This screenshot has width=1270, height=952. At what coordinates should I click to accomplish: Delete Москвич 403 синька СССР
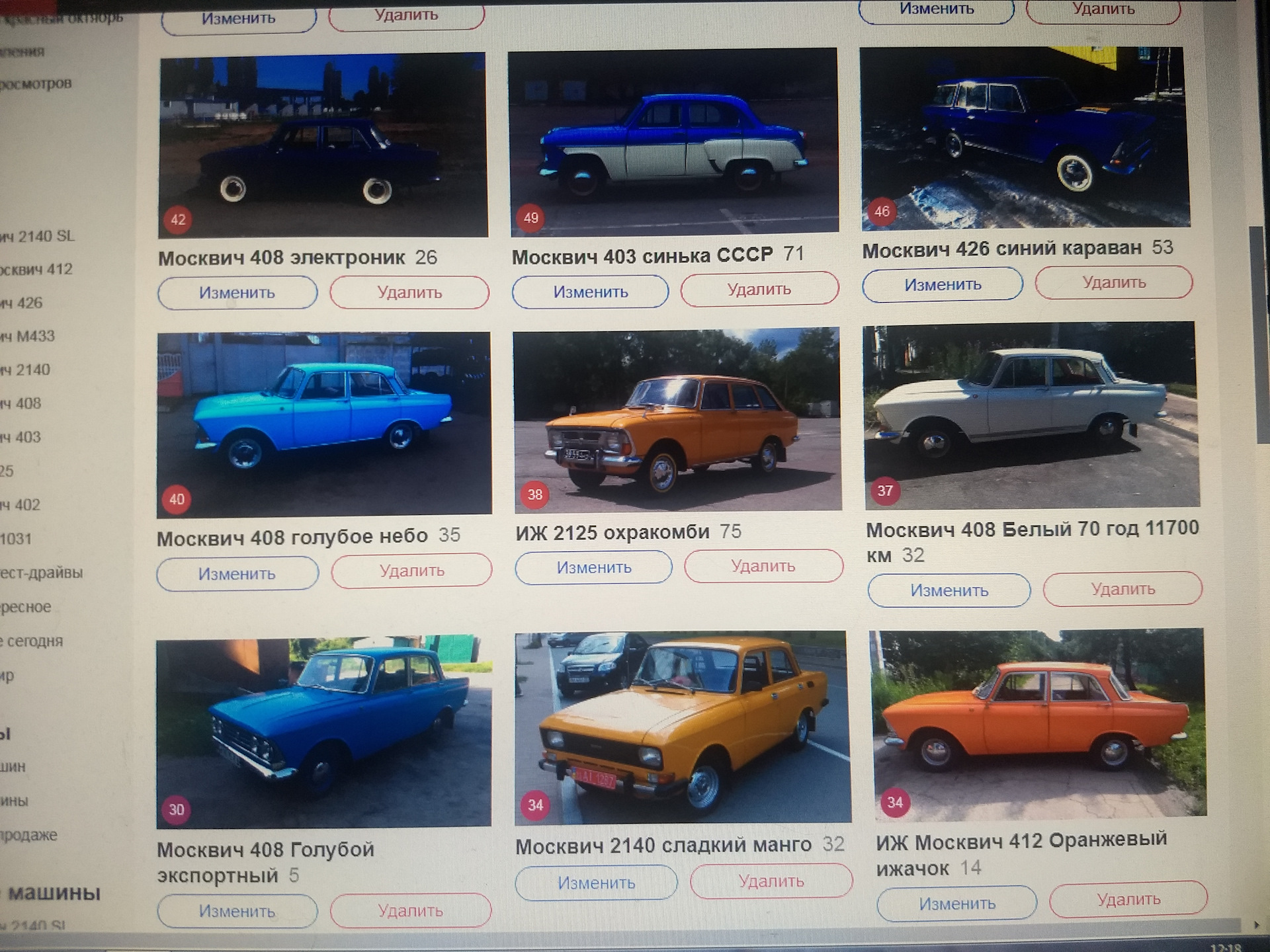[x=759, y=290]
